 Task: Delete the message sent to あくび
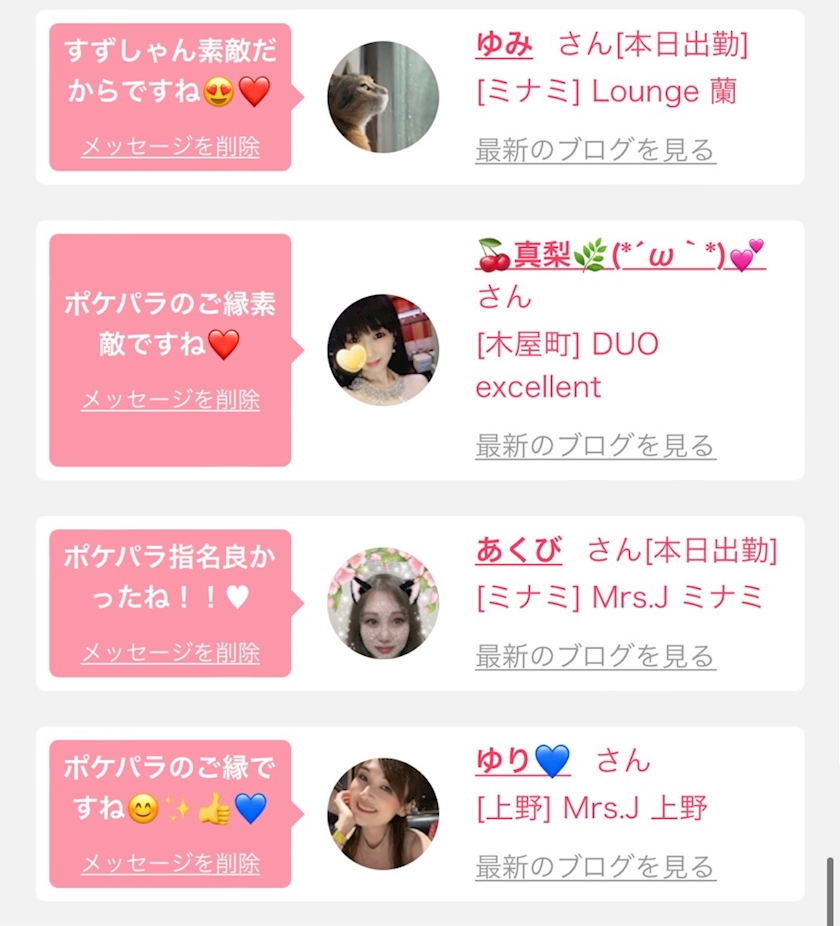[170, 653]
